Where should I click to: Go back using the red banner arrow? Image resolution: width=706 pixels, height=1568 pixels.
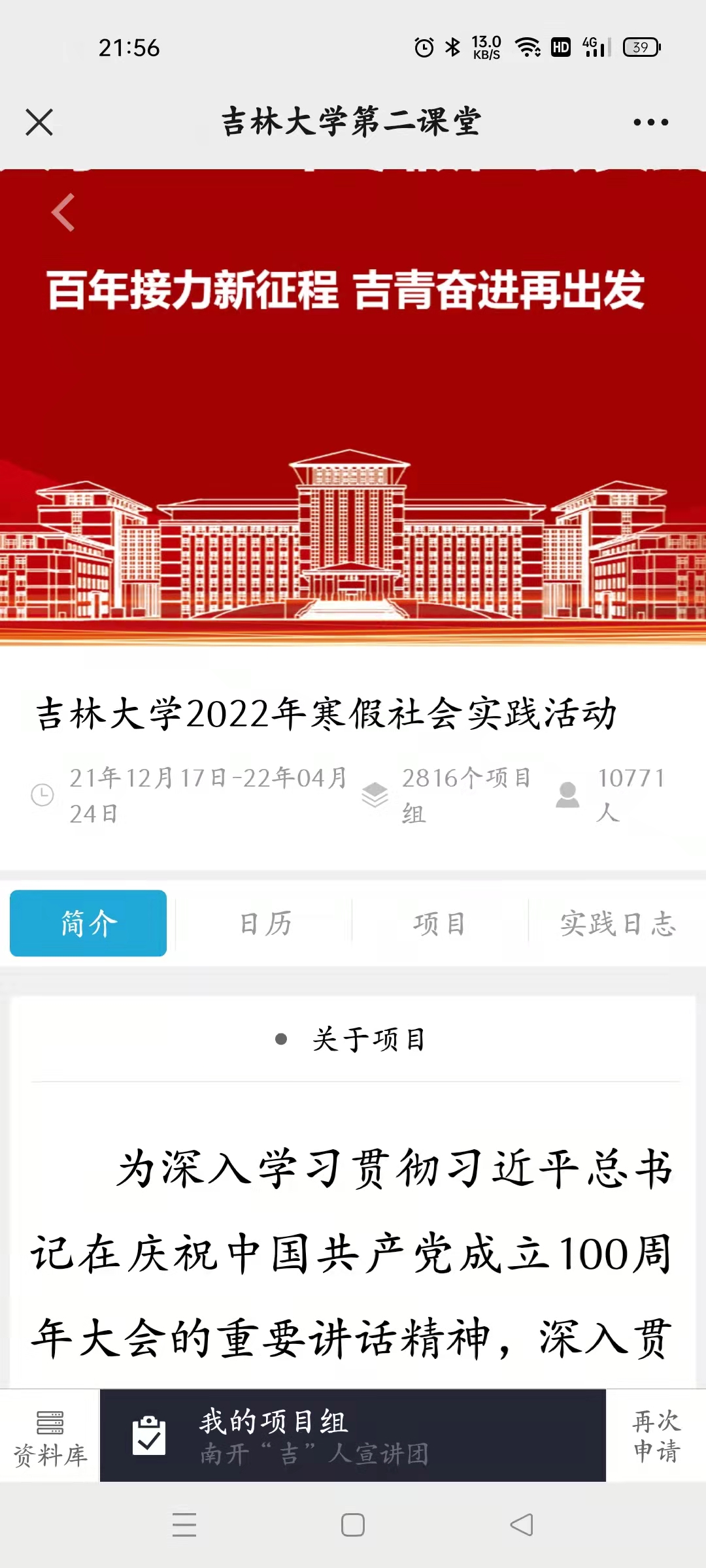[63, 213]
